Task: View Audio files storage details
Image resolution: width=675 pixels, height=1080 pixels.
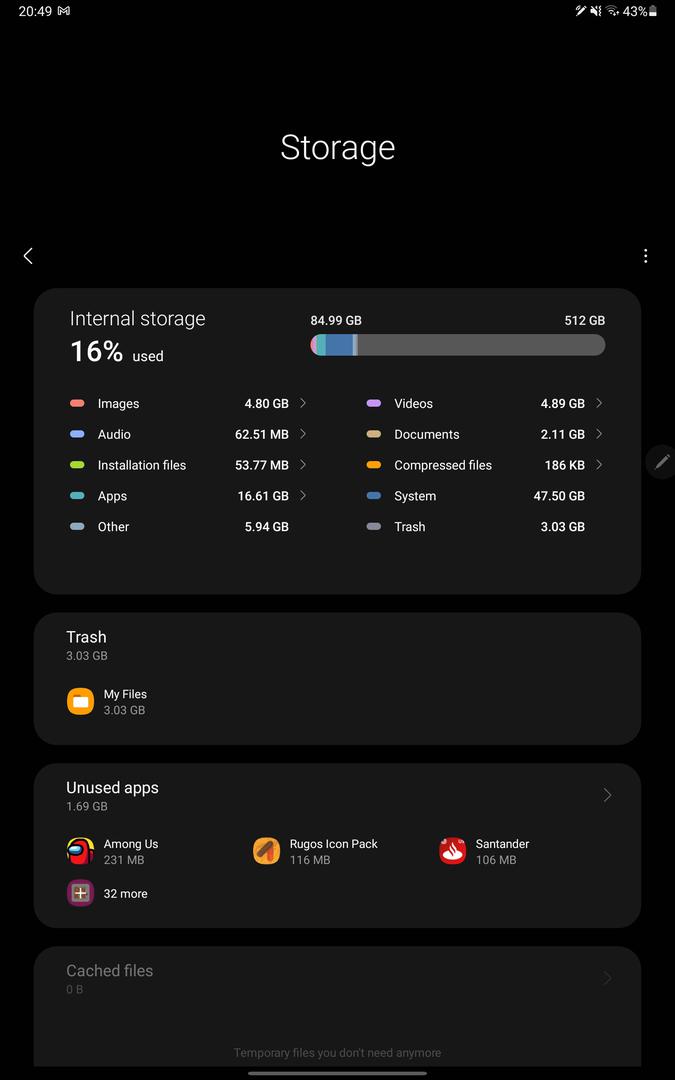Action: (188, 435)
